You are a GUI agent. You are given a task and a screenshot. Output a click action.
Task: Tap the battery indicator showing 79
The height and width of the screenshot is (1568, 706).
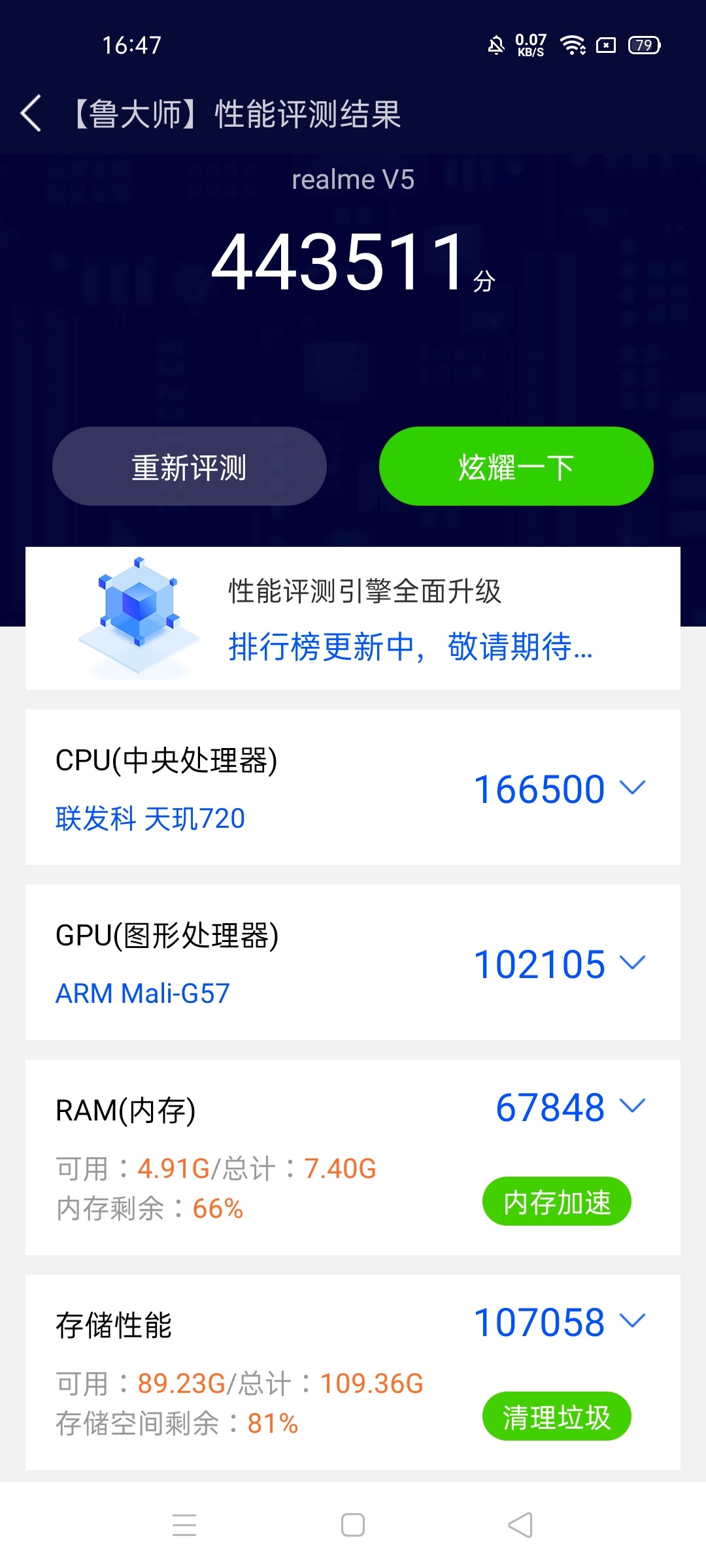coord(642,44)
